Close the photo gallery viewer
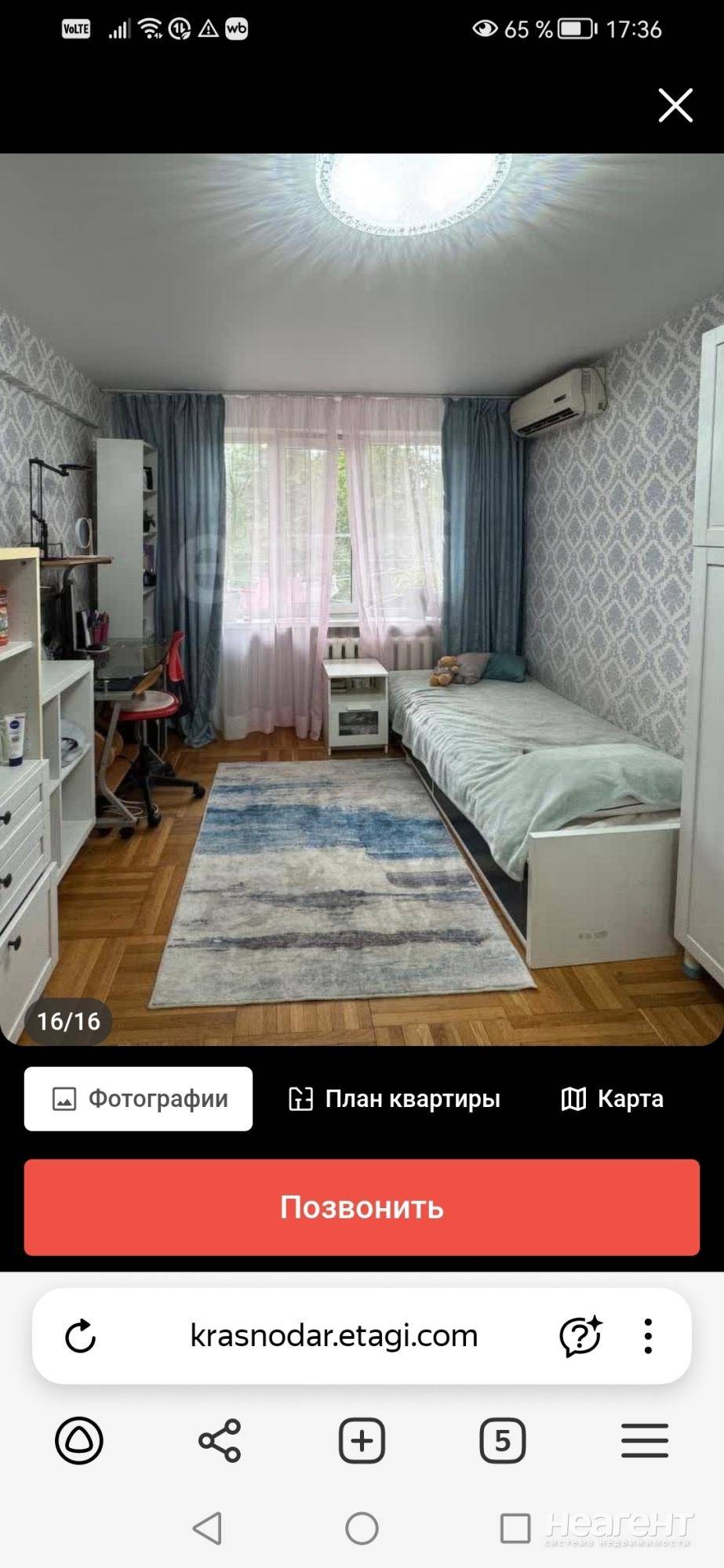This screenshot has width=724, height=1568. click(x=675, y=105)
